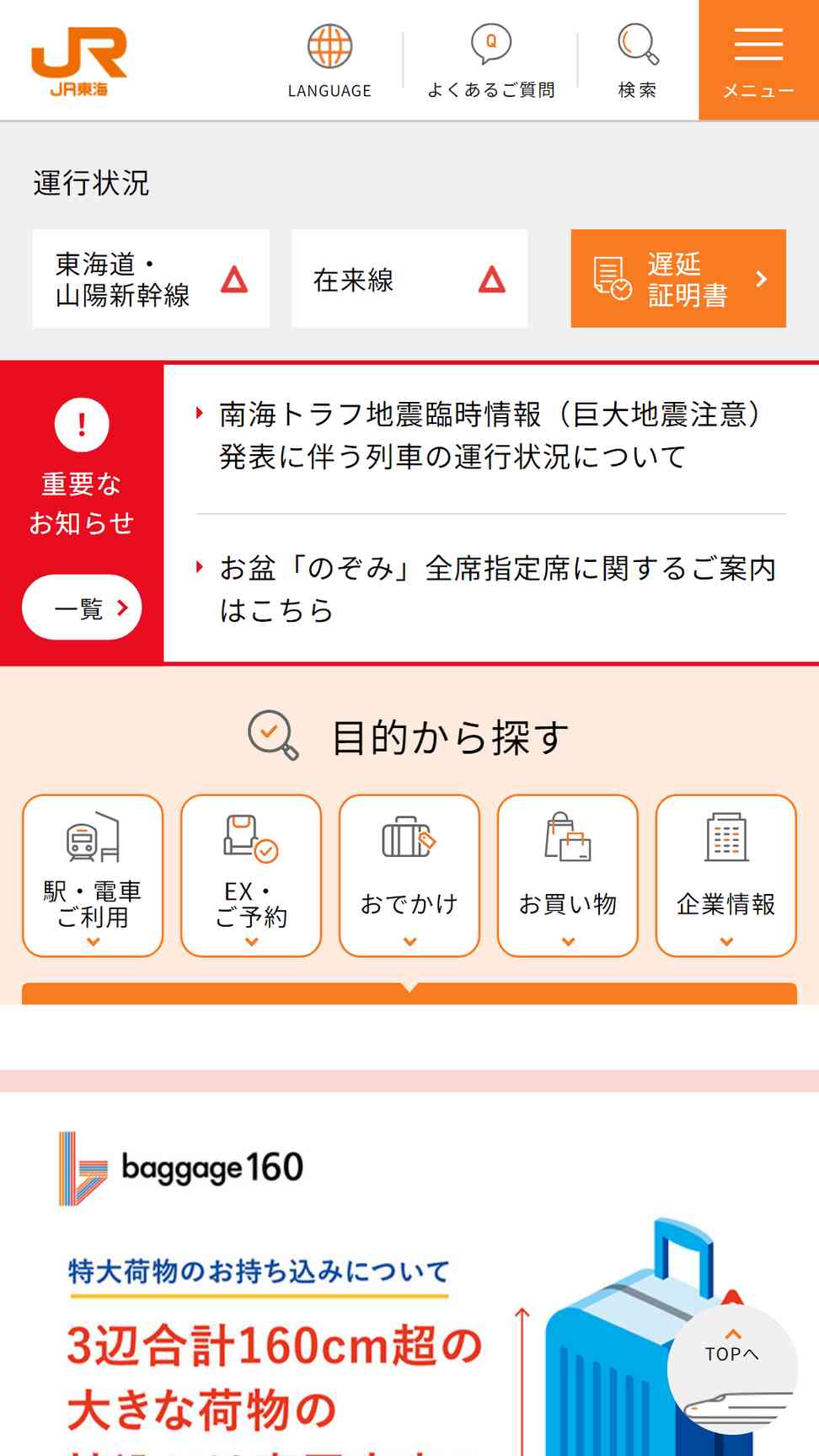Check 東海道・山陽新幹線 operation status
819x1456 pixels.
(151, 279)
